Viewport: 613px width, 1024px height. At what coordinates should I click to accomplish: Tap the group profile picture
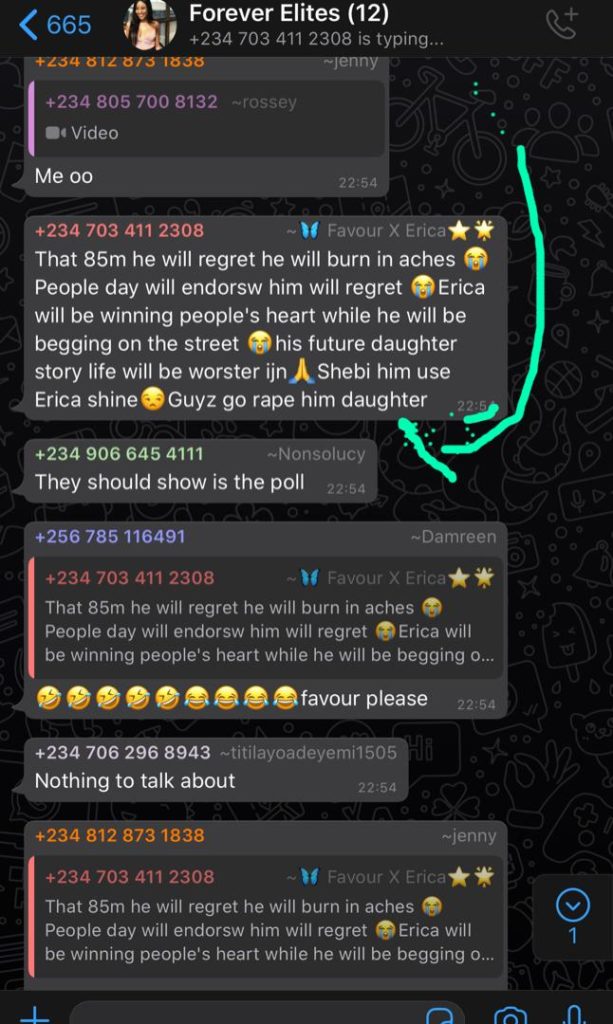pos(149,25)
